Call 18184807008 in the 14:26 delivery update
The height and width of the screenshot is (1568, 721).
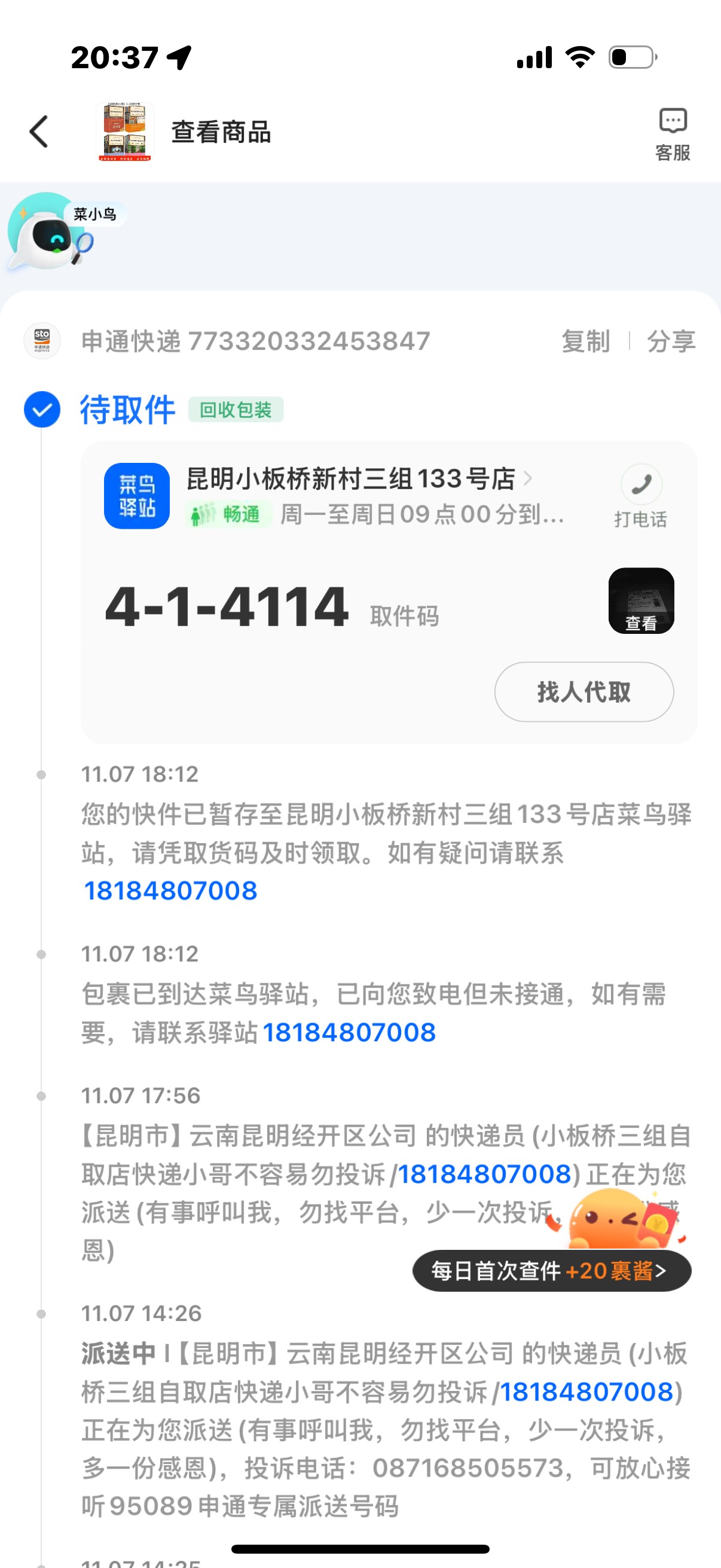586,1392
